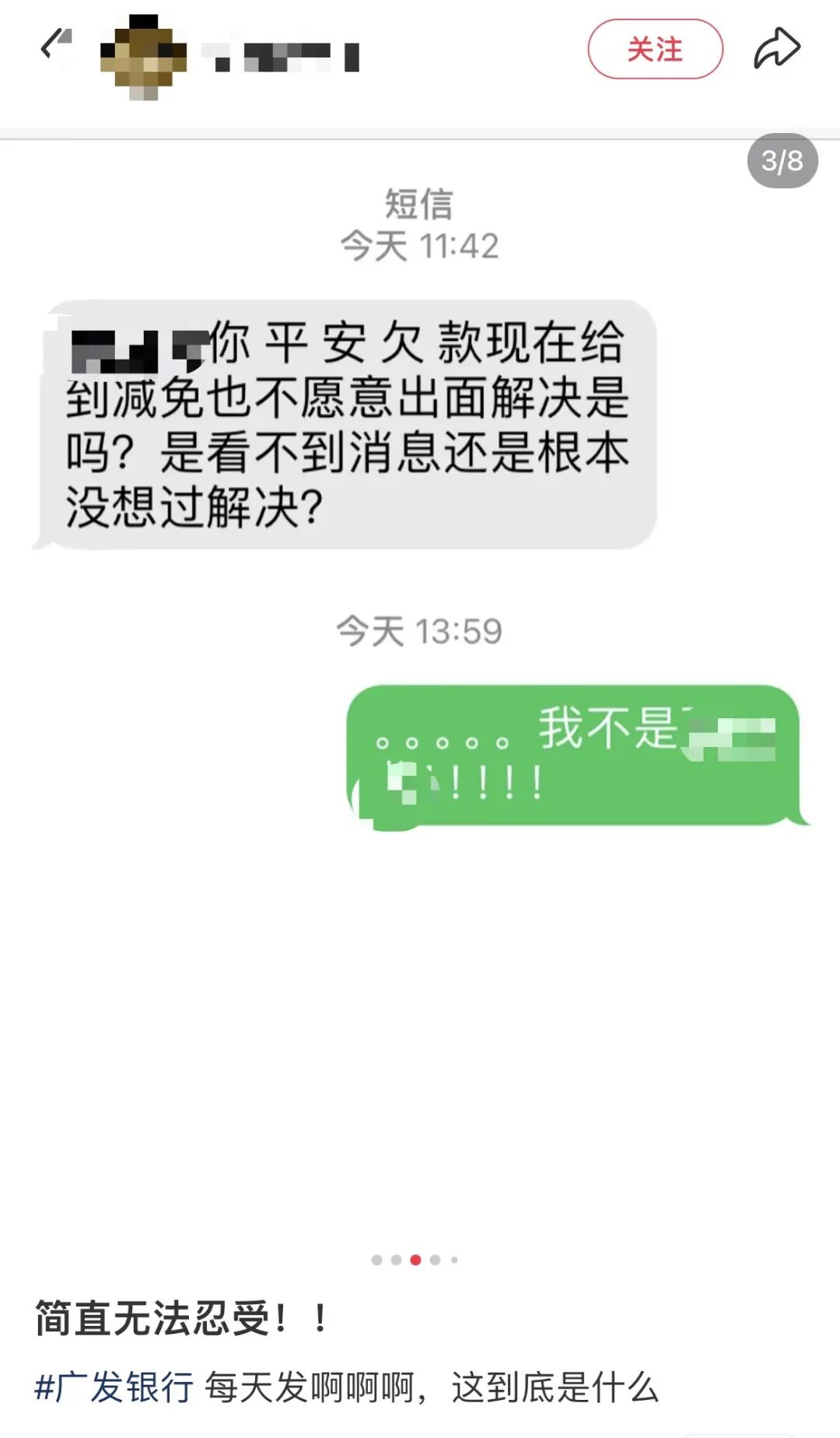
Task: Follow the author with 关注 button
Action: tap(655, 49)
